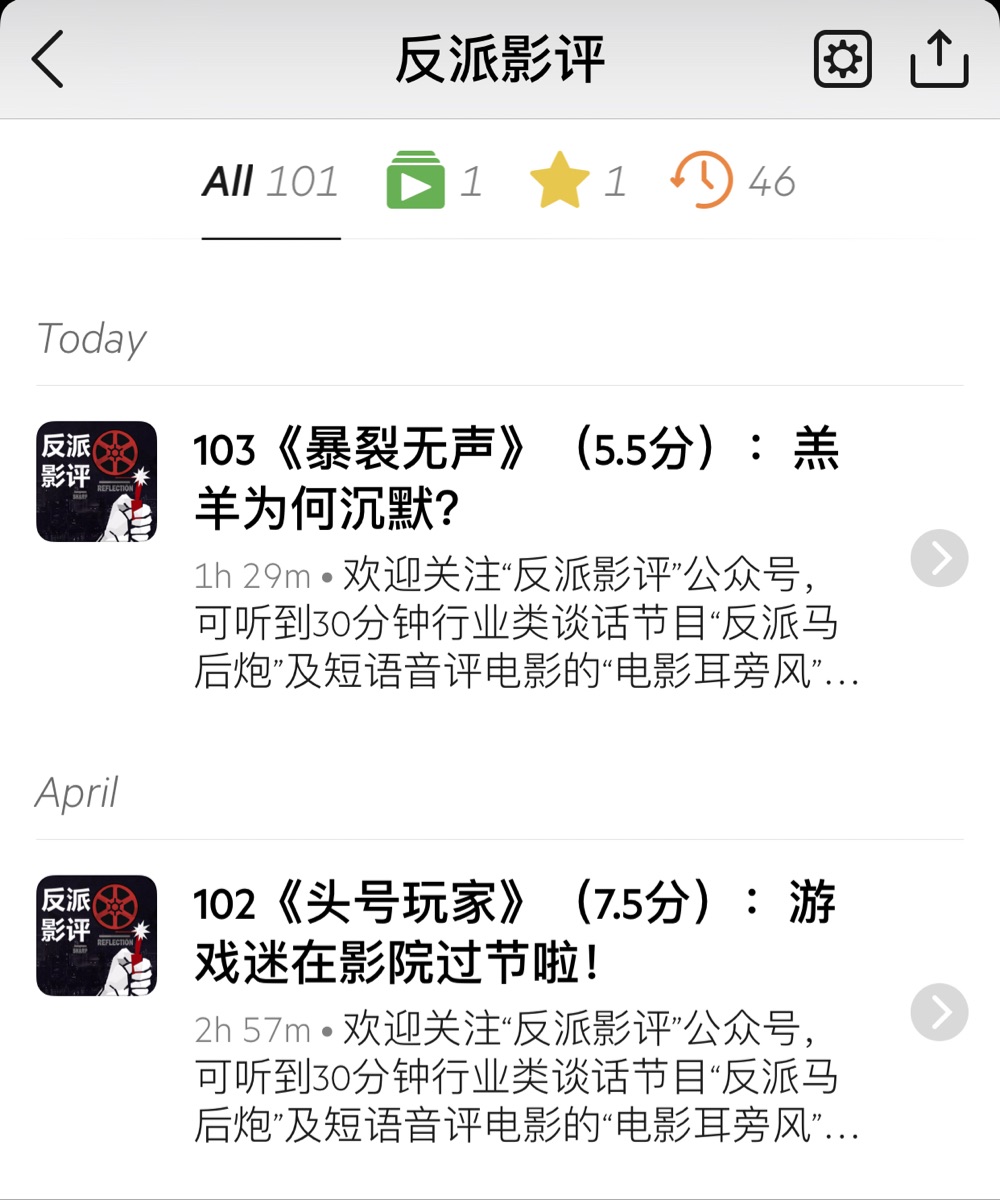
Task: Open episode 102《头号玩家》
Action: [500, 1011]
